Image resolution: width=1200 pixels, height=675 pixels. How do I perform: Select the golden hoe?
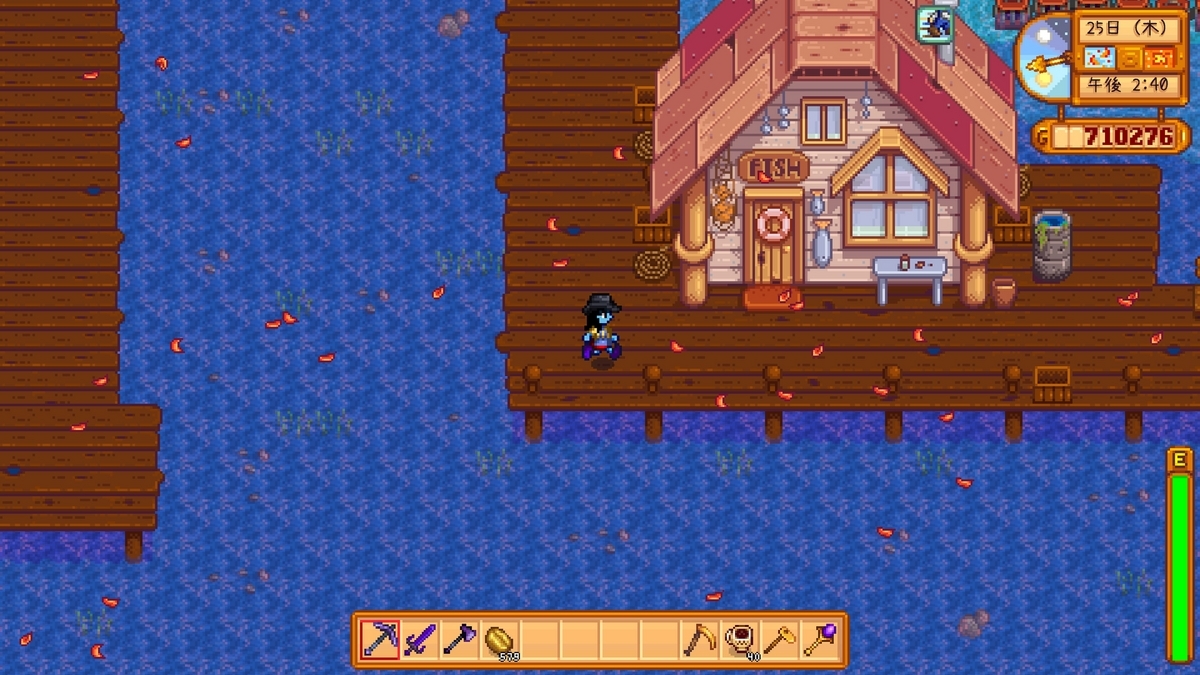click(x=780, y=639)
